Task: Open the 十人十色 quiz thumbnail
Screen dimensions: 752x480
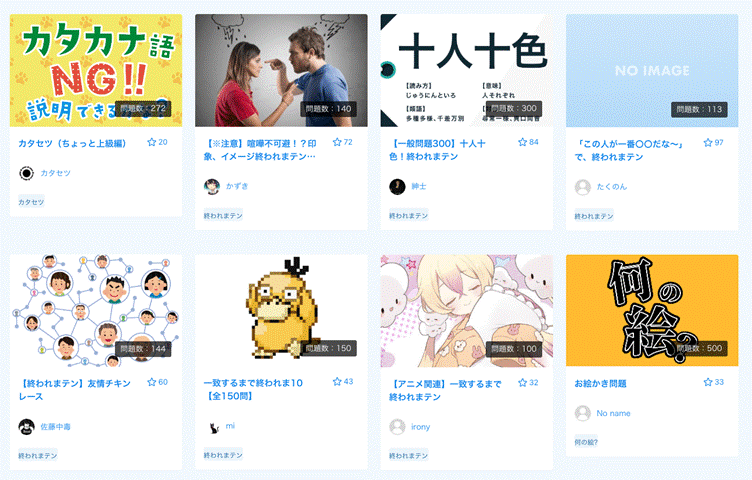Action: (x=466, y=70)
